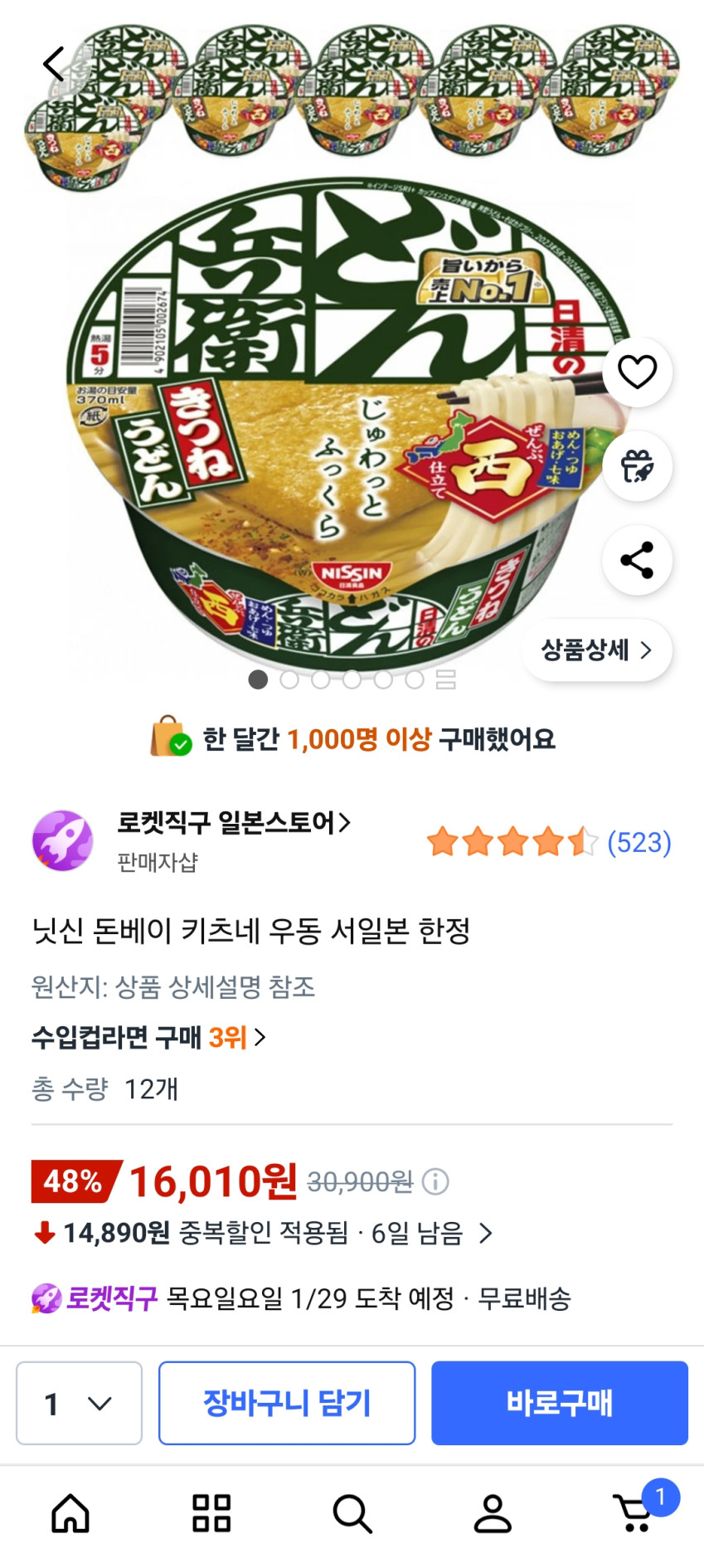Viewport: 704px width, 1568px height.
Task: Visit 로켓직구 일본스토어 seller shop
Action: [x=234, y=823]
